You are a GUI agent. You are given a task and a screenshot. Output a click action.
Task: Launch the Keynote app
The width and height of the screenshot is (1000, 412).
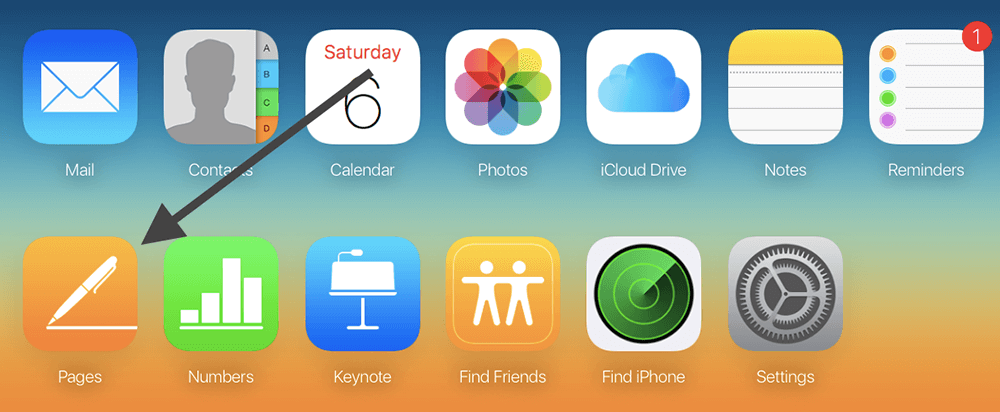362,294
